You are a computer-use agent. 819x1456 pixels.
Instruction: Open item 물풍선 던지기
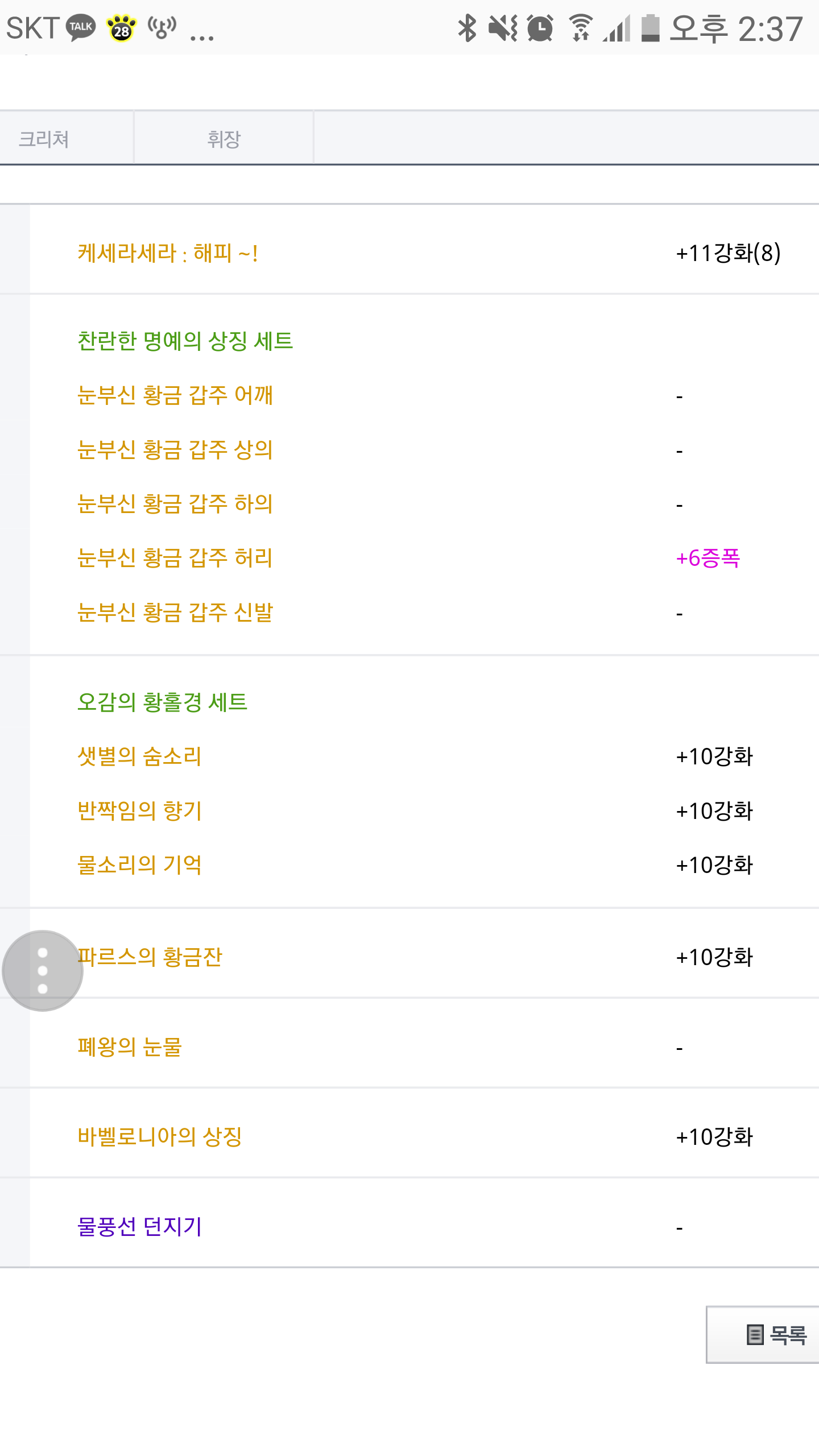(x=139, y=1226)
